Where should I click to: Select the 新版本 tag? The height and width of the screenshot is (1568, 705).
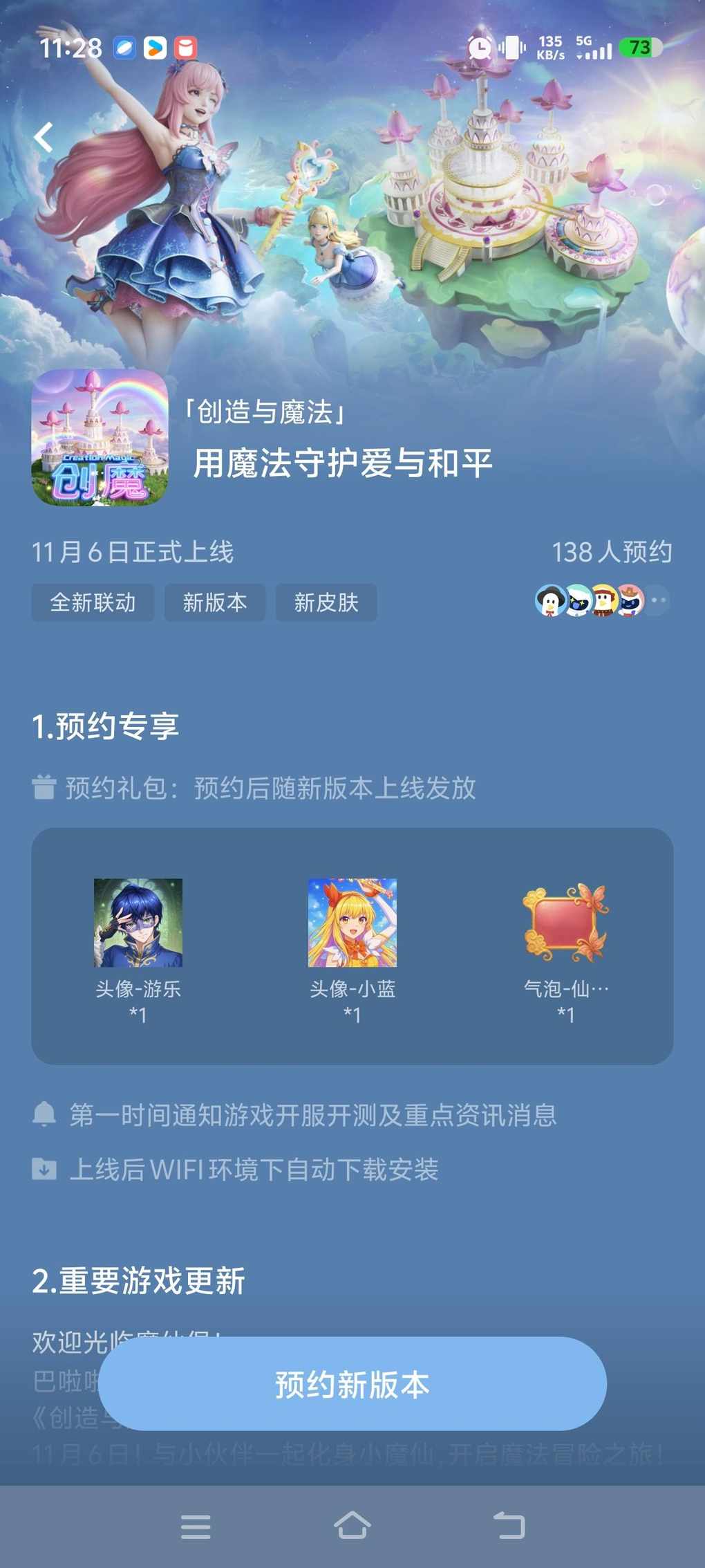214,602
